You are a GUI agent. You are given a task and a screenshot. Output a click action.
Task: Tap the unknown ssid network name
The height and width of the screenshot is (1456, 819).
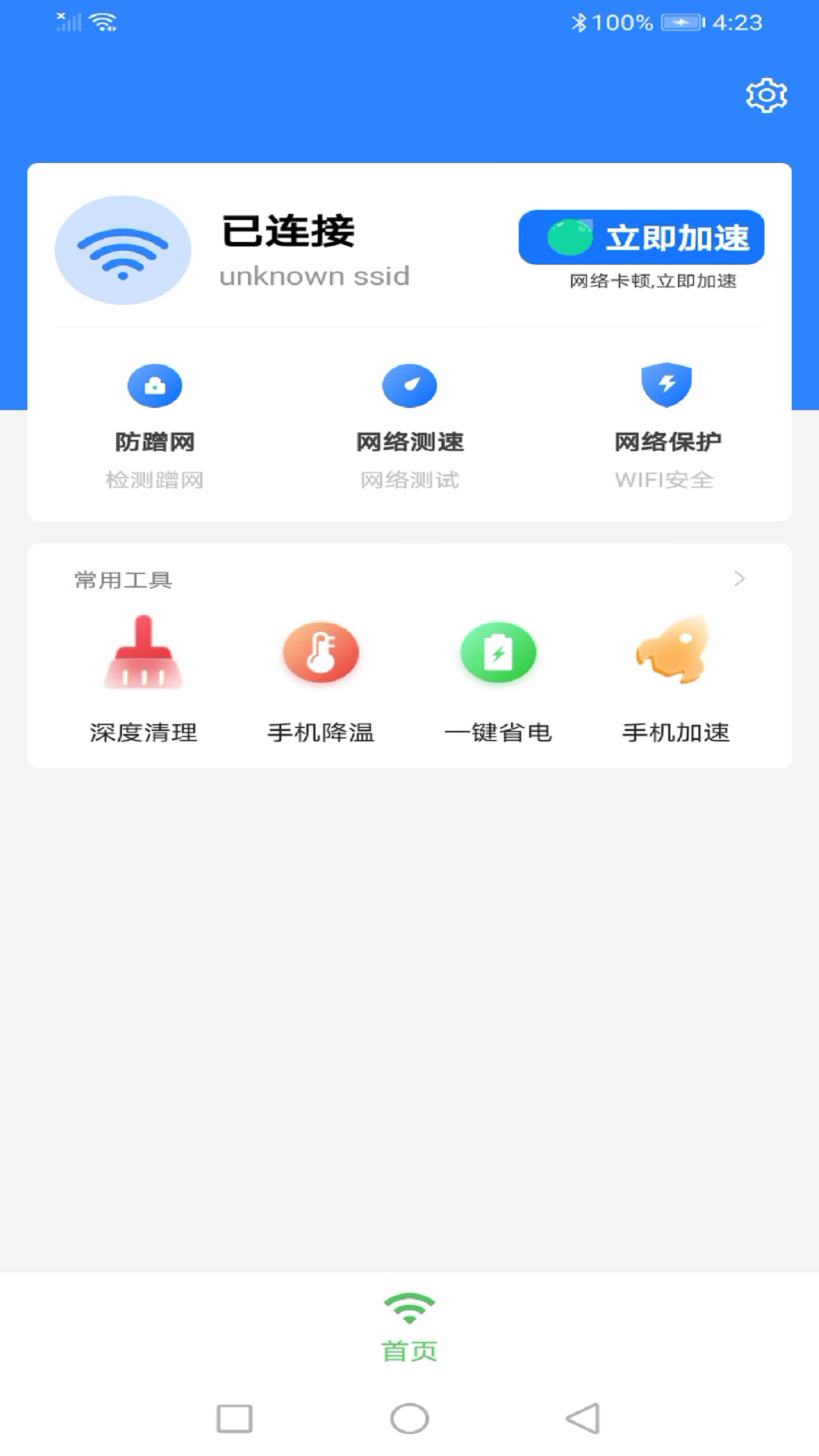pyautogui.click(x=315, y=276)
